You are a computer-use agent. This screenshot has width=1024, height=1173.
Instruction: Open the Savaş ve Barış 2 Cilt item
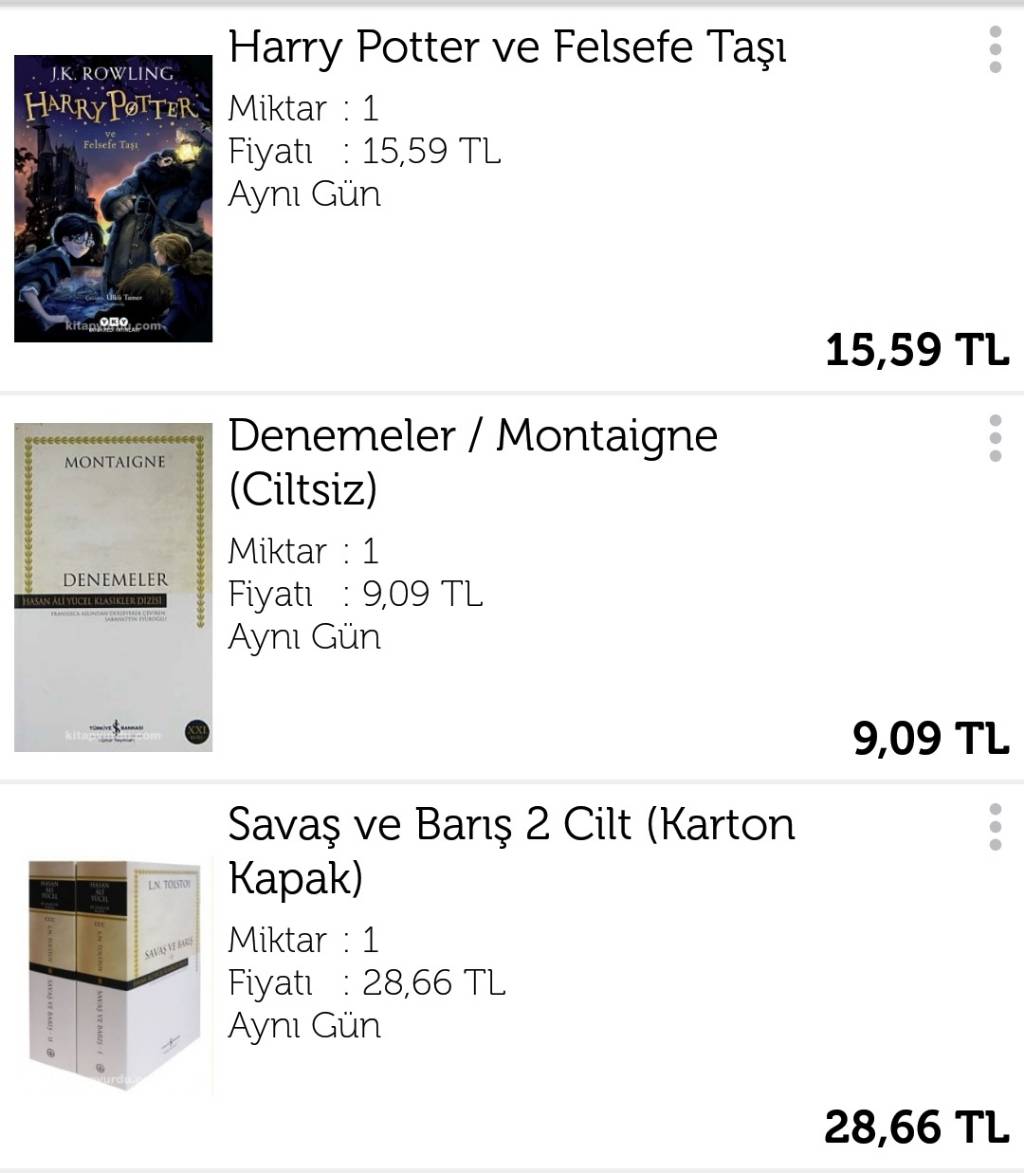(510, 850)
